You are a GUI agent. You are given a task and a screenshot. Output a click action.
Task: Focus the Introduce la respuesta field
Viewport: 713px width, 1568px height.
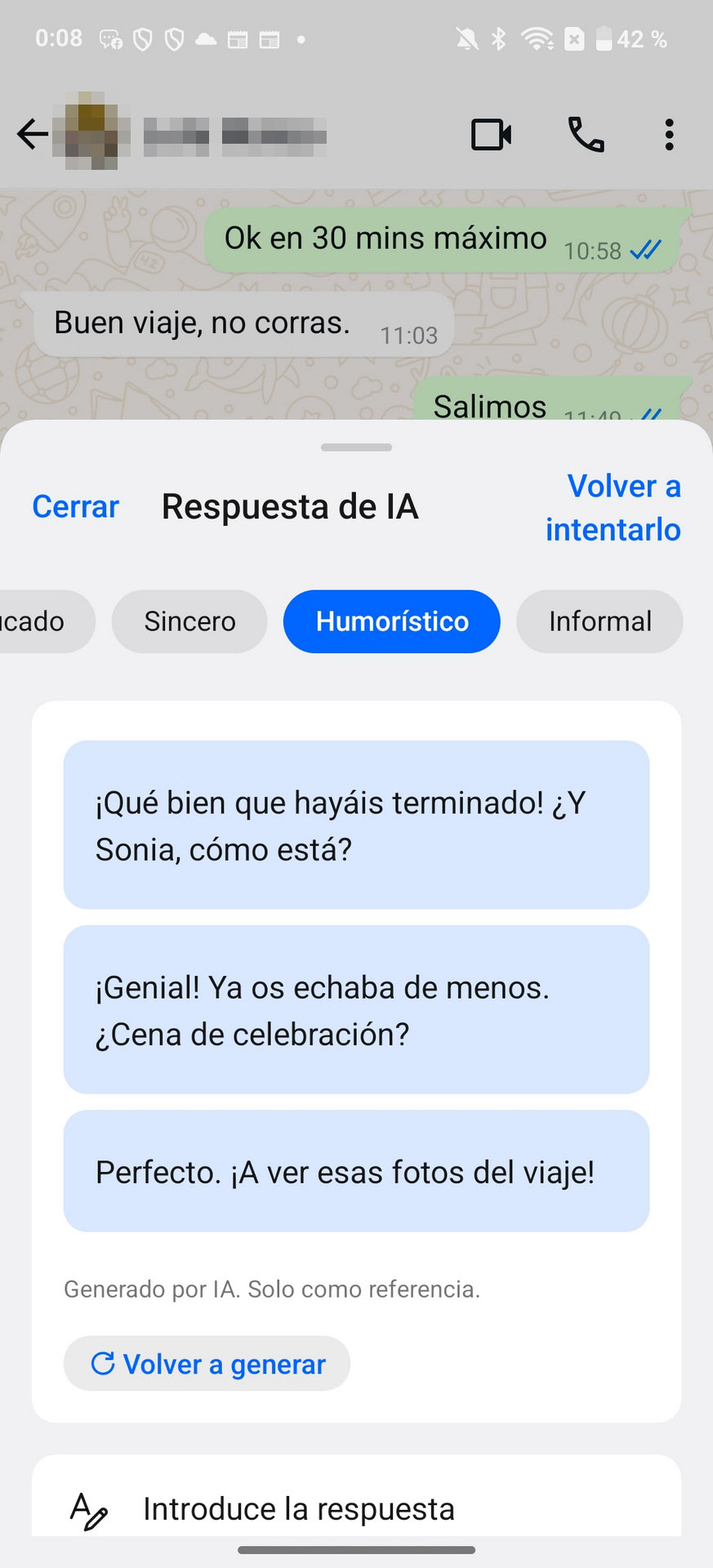click(356, 1508)
